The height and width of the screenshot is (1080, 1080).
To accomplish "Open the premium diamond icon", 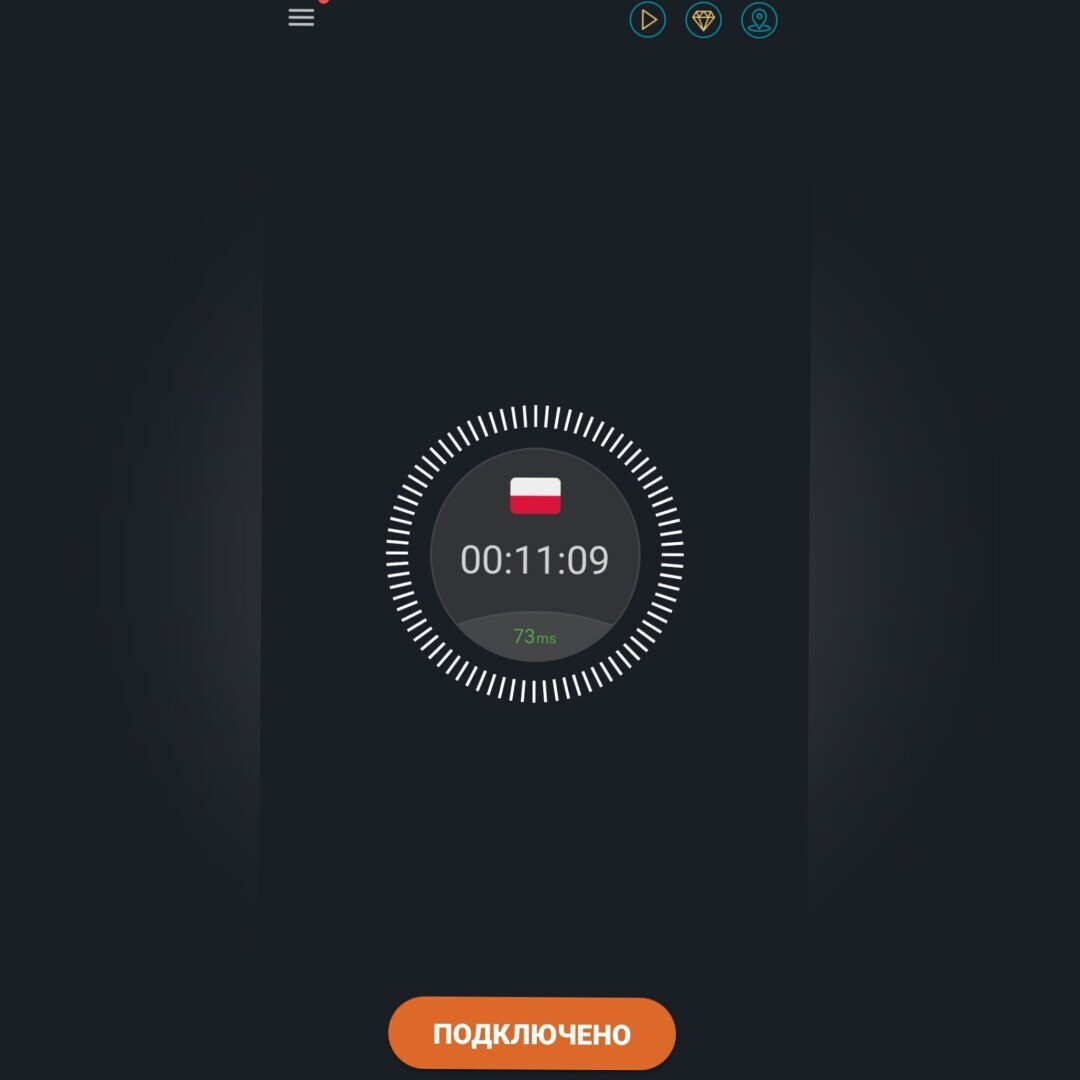I will coord(703,19).
